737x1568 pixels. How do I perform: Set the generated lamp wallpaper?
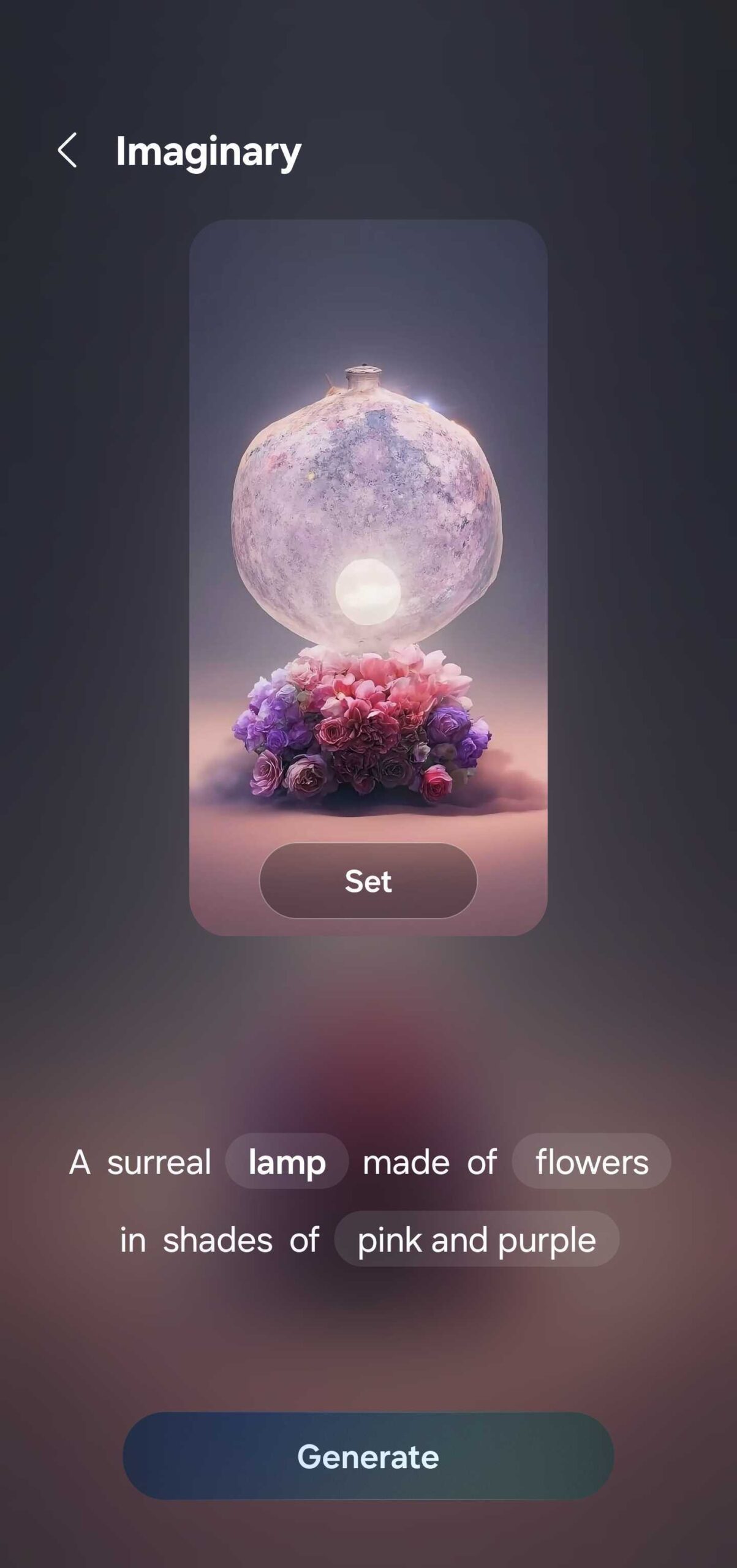point(368,881)
